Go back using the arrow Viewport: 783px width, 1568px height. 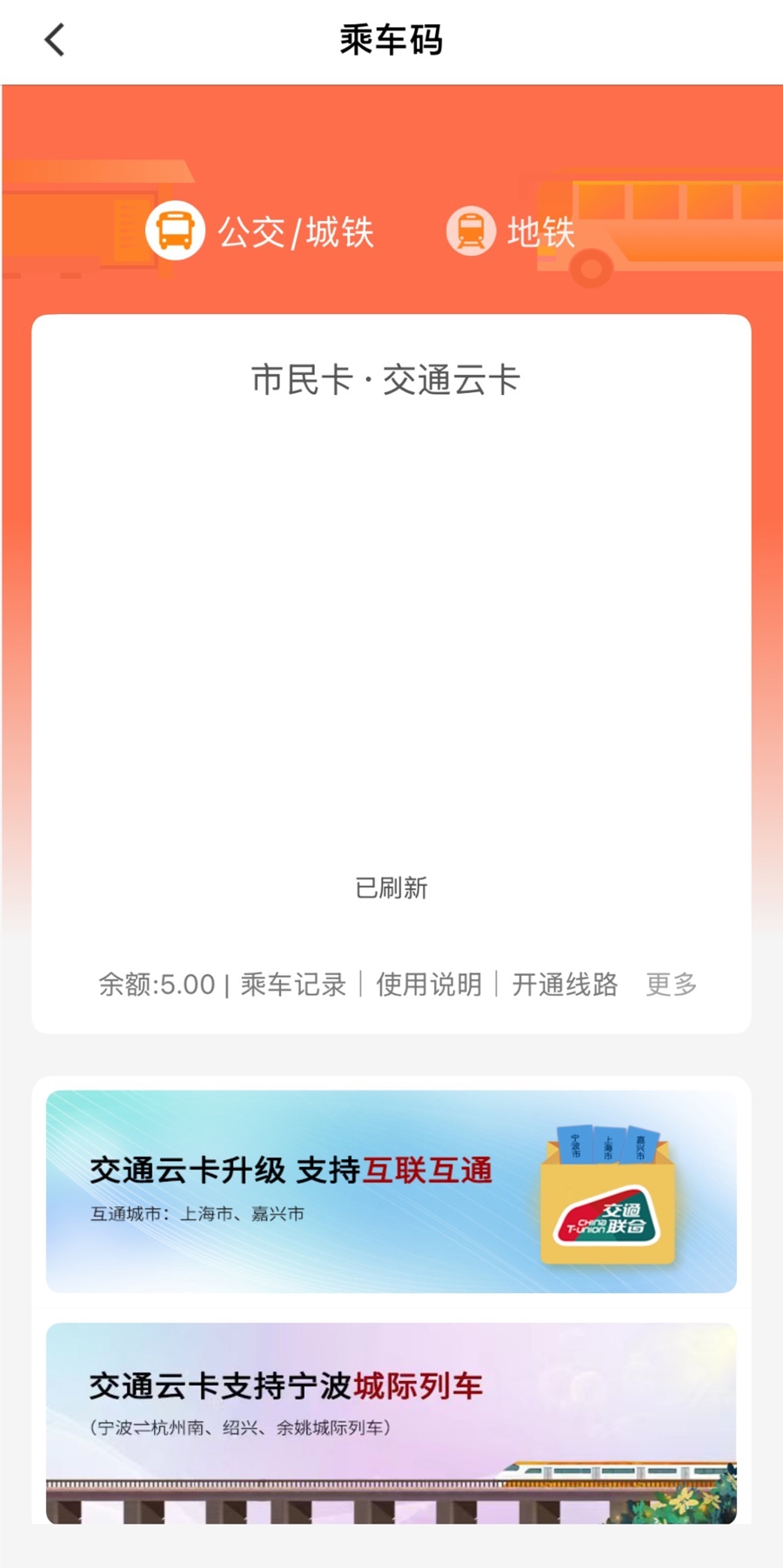click(x=55, y=40)
